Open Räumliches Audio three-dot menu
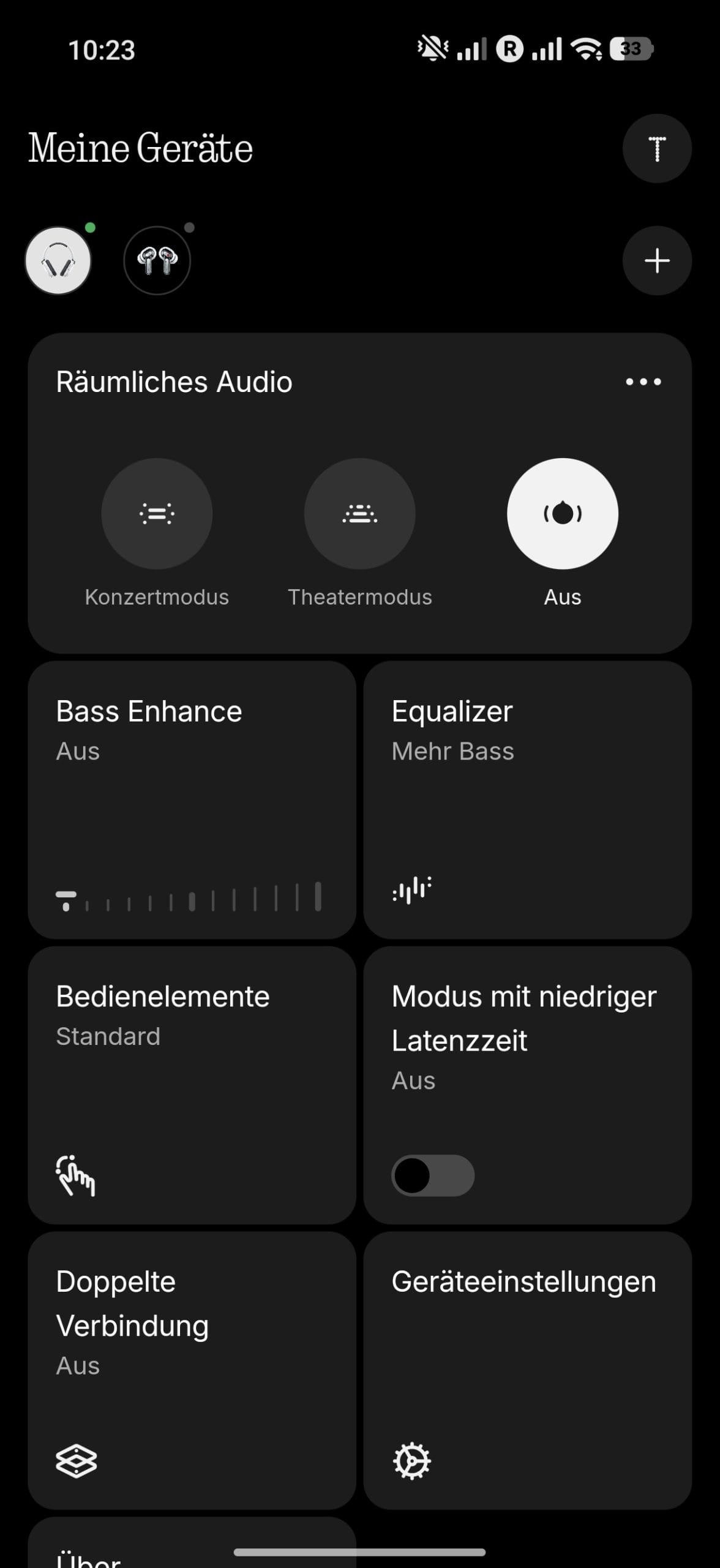The height and width of the screenshot is (1568, 720). coord(643,382)
